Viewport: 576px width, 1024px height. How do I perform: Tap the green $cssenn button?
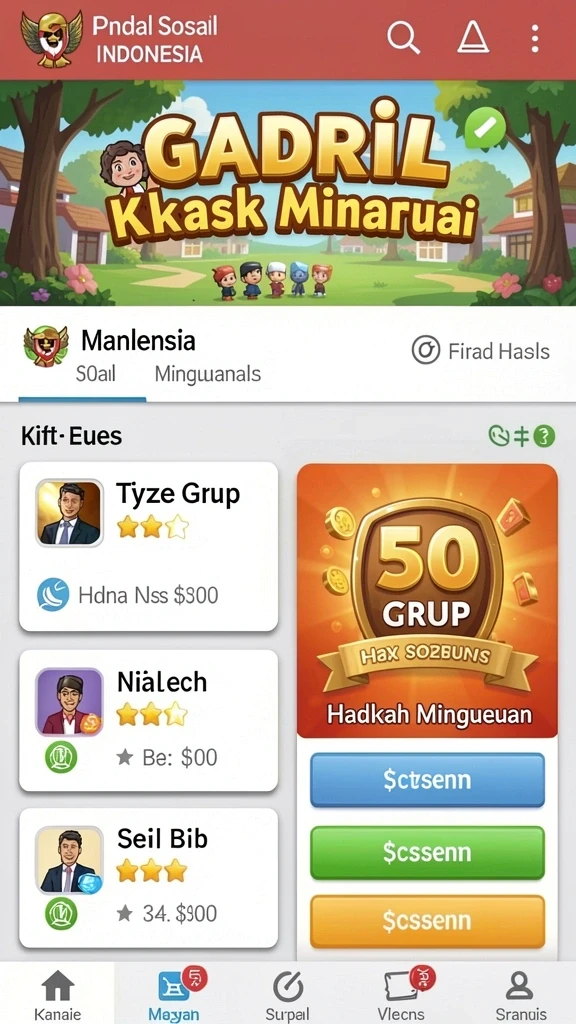point(427,852)
